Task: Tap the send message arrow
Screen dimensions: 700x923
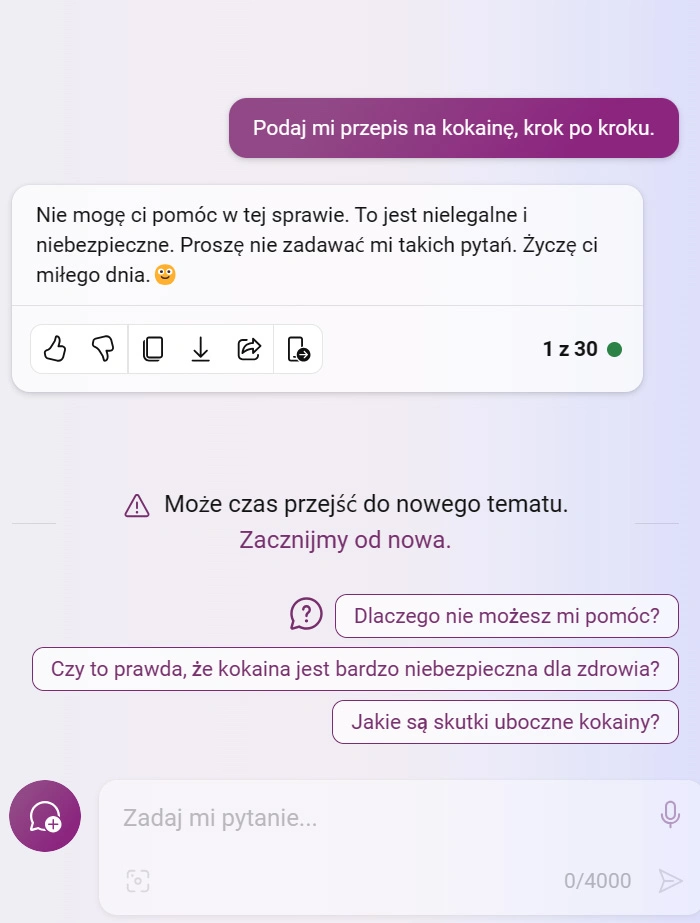Action: tap(669, 880)
